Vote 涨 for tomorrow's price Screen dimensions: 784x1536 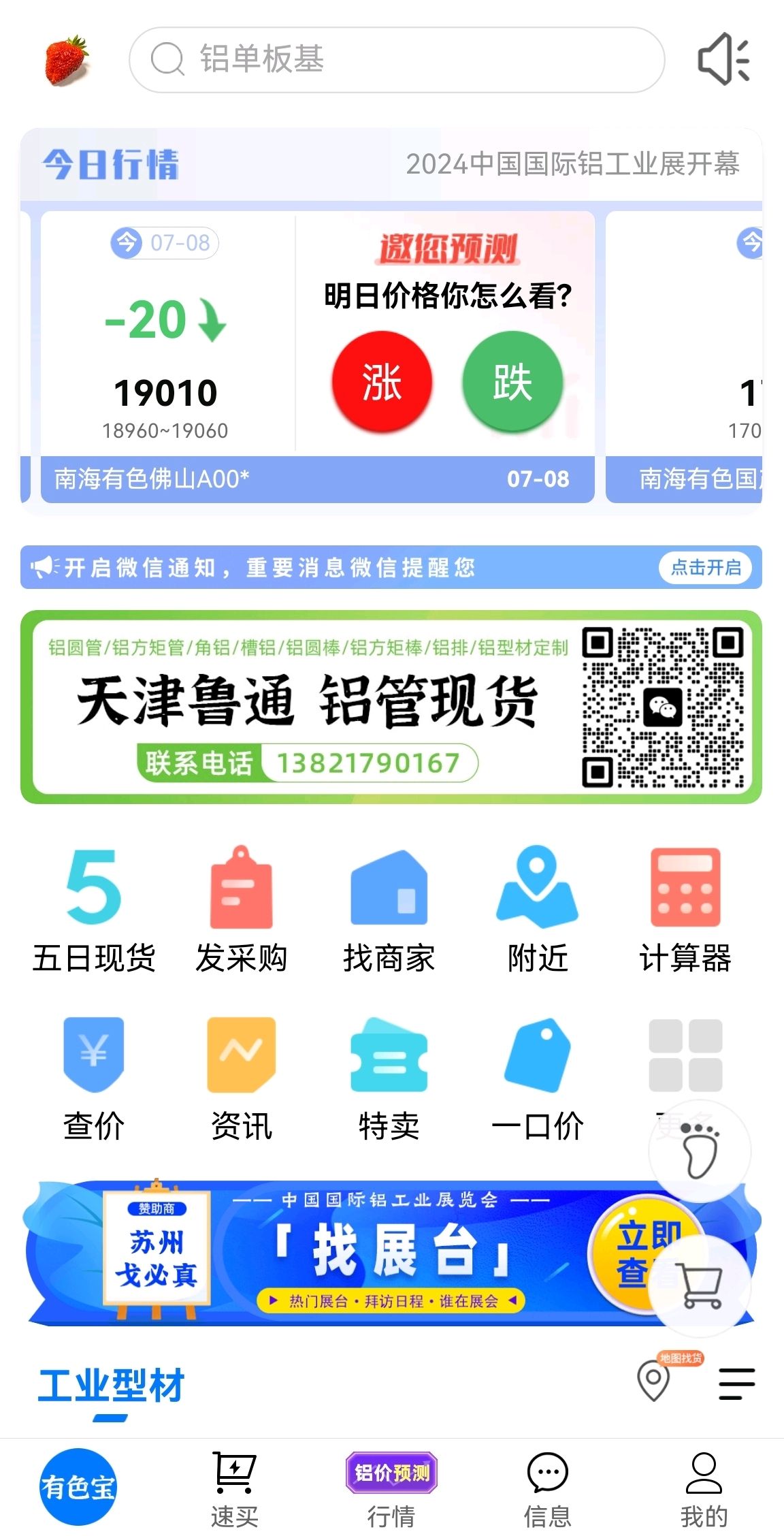[x=382, y=382]
